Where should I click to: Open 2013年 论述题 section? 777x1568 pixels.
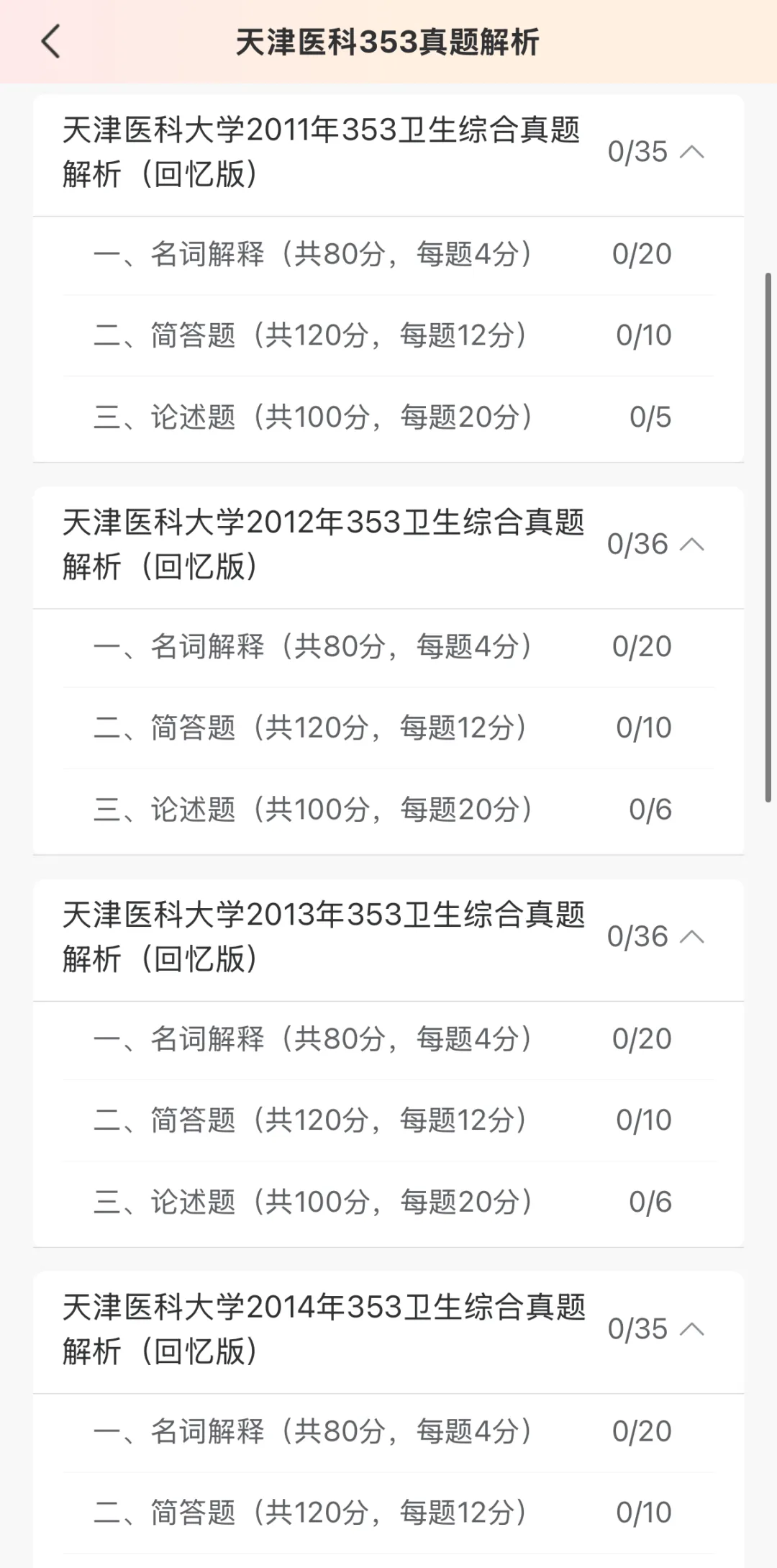tap(388, 1202)
